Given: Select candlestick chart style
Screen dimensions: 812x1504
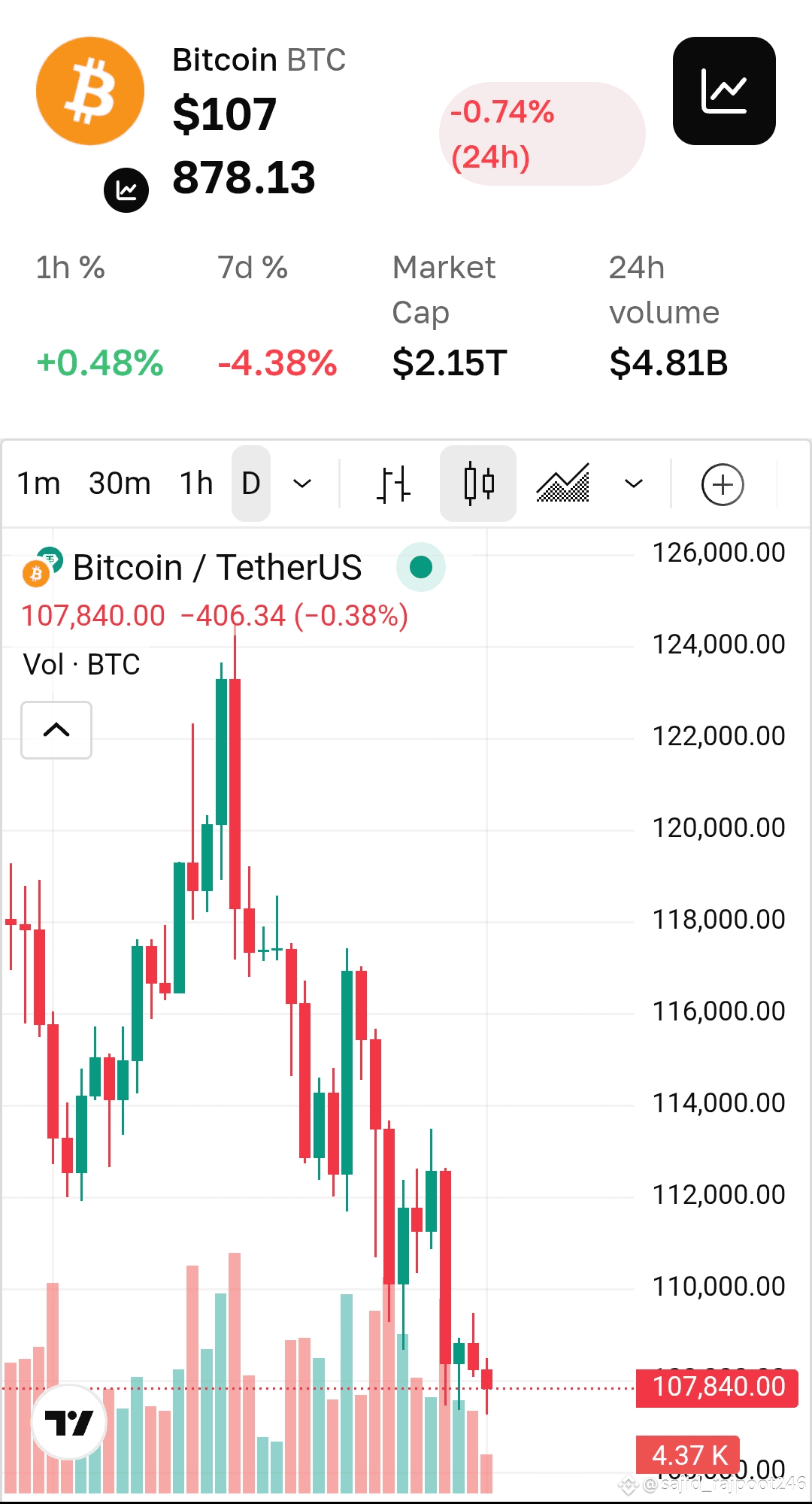Looking at the screenshot, I should coord(478,484).
